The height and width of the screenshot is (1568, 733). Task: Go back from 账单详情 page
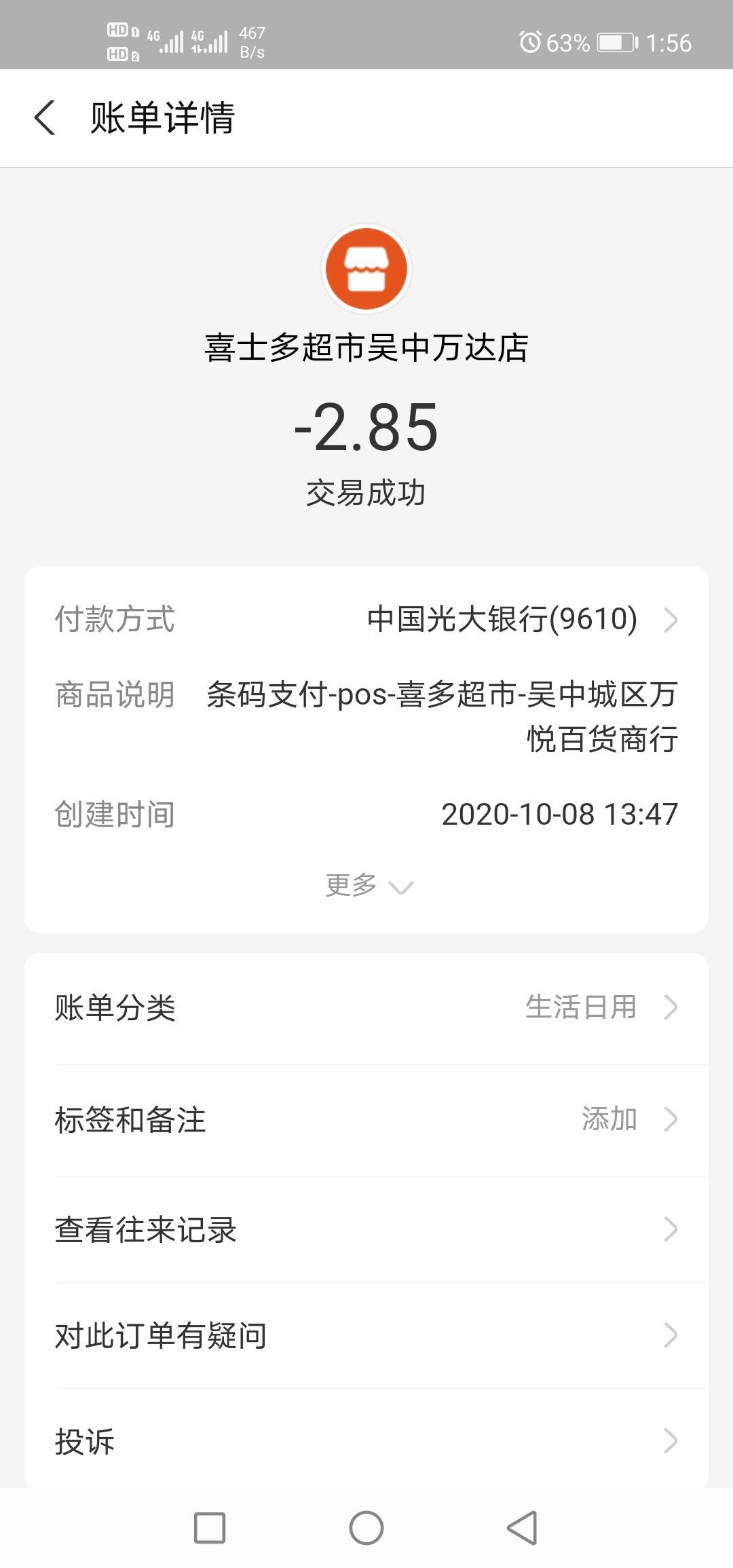[45, 118]
